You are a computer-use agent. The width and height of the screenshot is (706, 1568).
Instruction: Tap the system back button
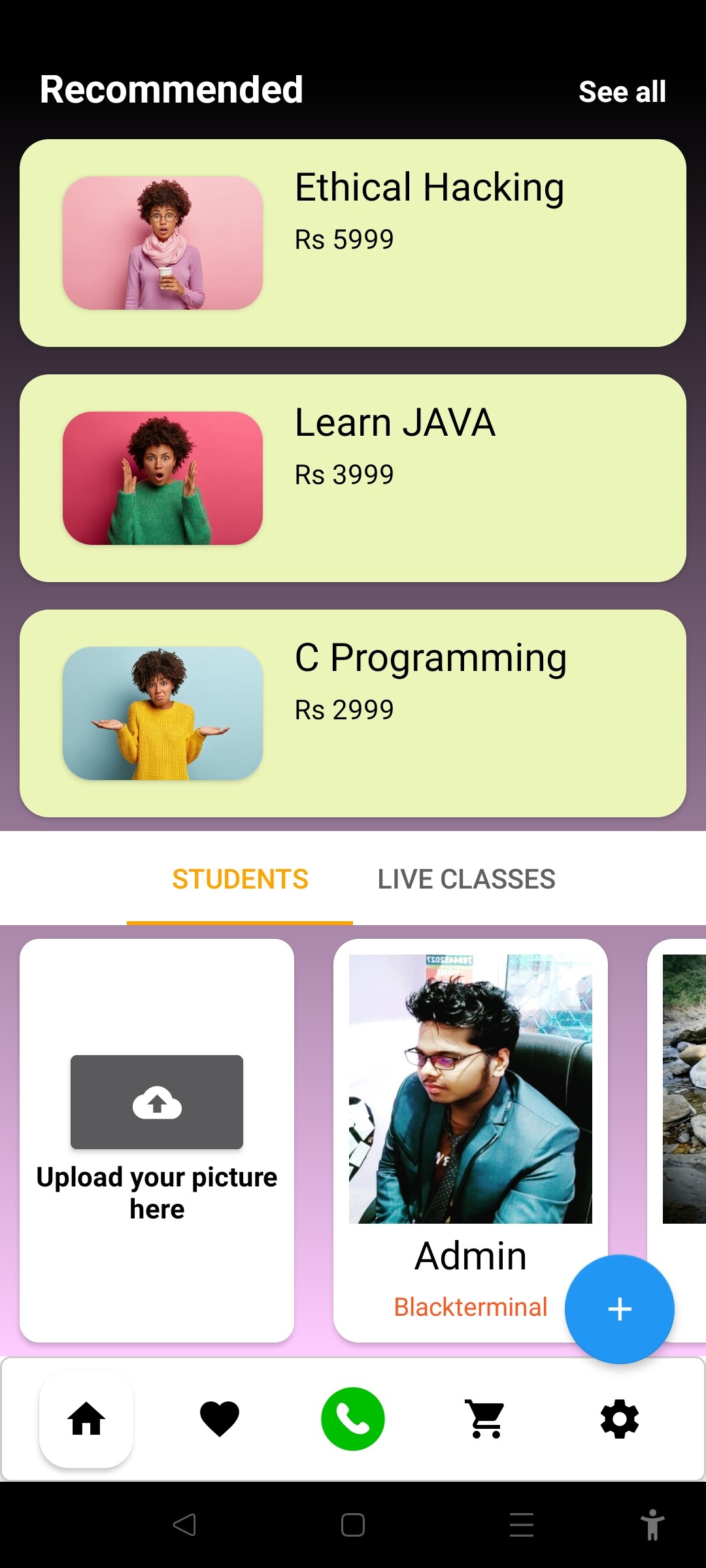tap(184, 1525)
